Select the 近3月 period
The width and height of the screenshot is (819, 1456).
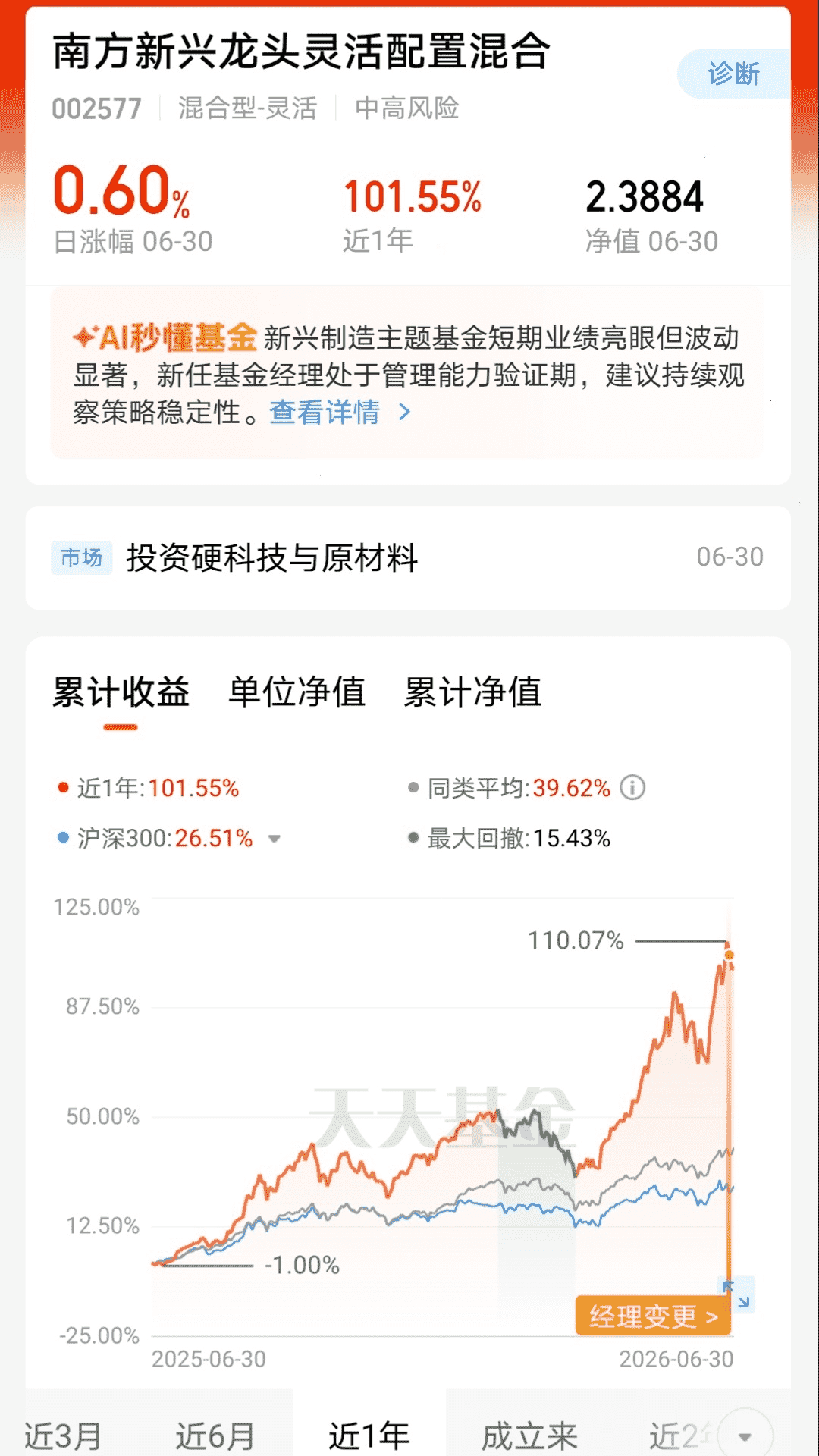63,1436
